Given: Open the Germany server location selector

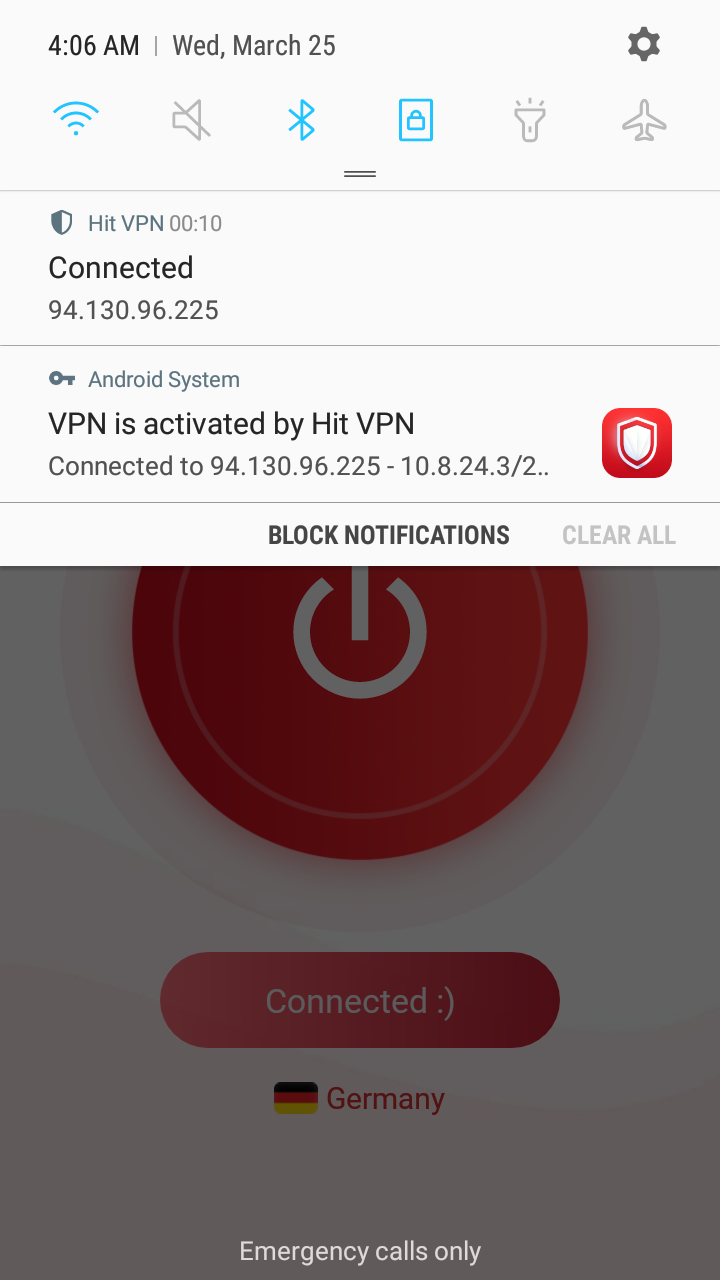Looking at the screenshot, I should point(360,1097).
